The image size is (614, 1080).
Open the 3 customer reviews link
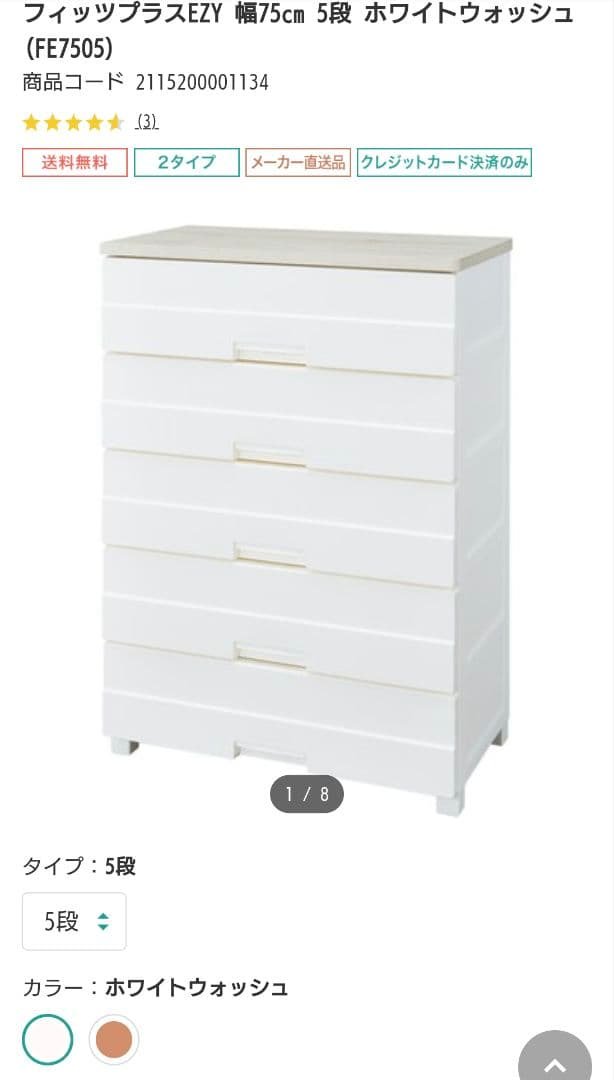147,122
